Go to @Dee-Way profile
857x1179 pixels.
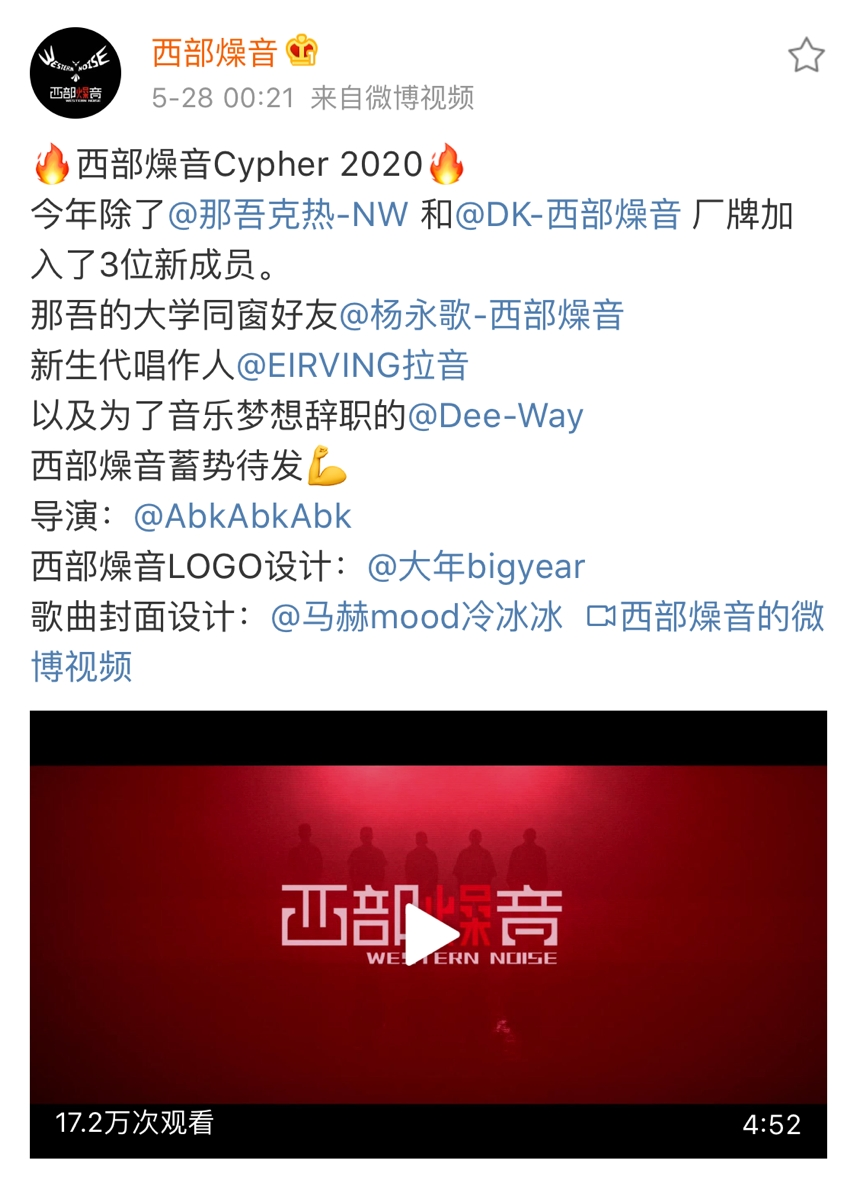tap(496, 415)
